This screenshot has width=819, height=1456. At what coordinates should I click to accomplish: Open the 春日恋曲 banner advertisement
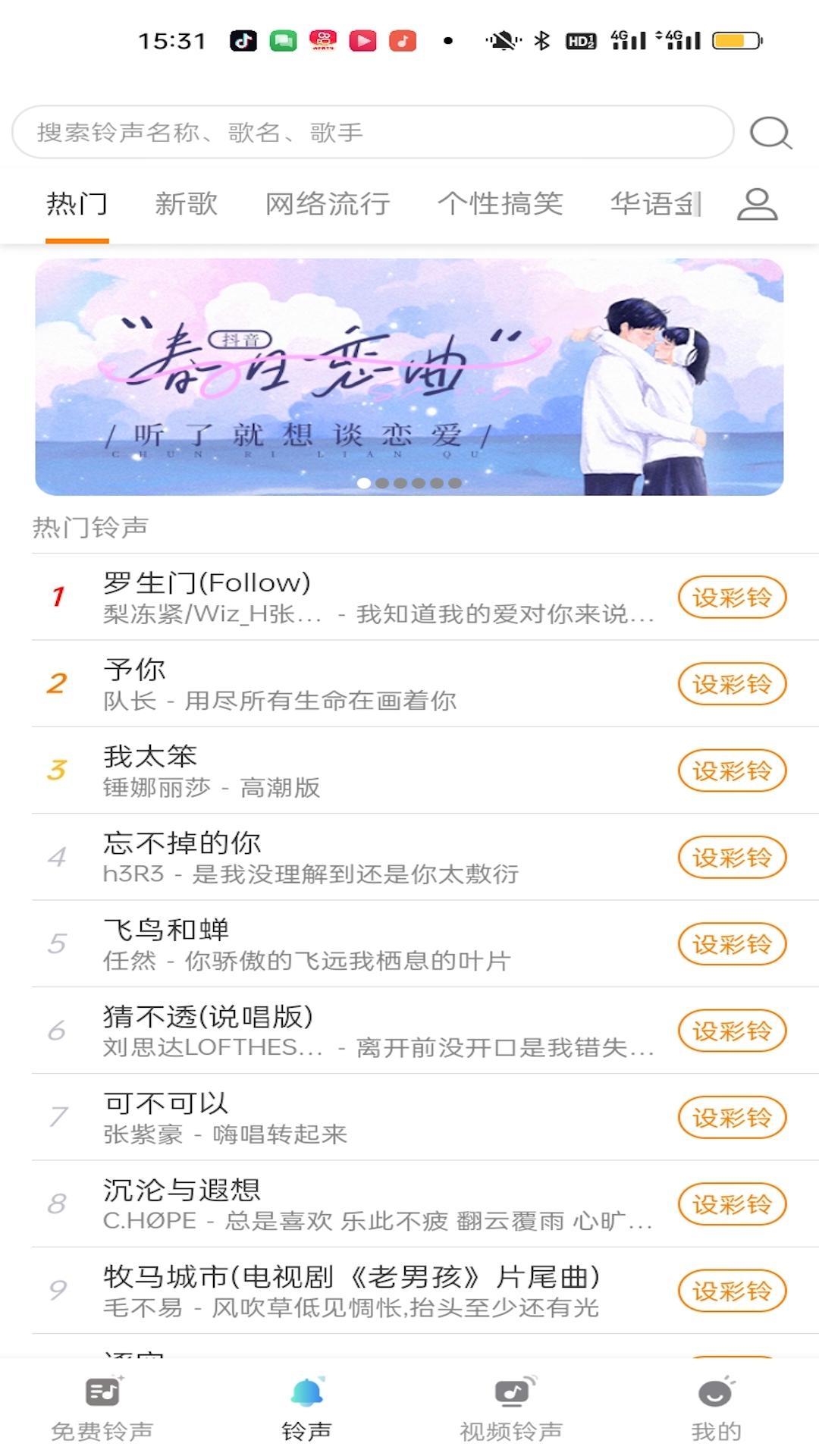(409, 377)
